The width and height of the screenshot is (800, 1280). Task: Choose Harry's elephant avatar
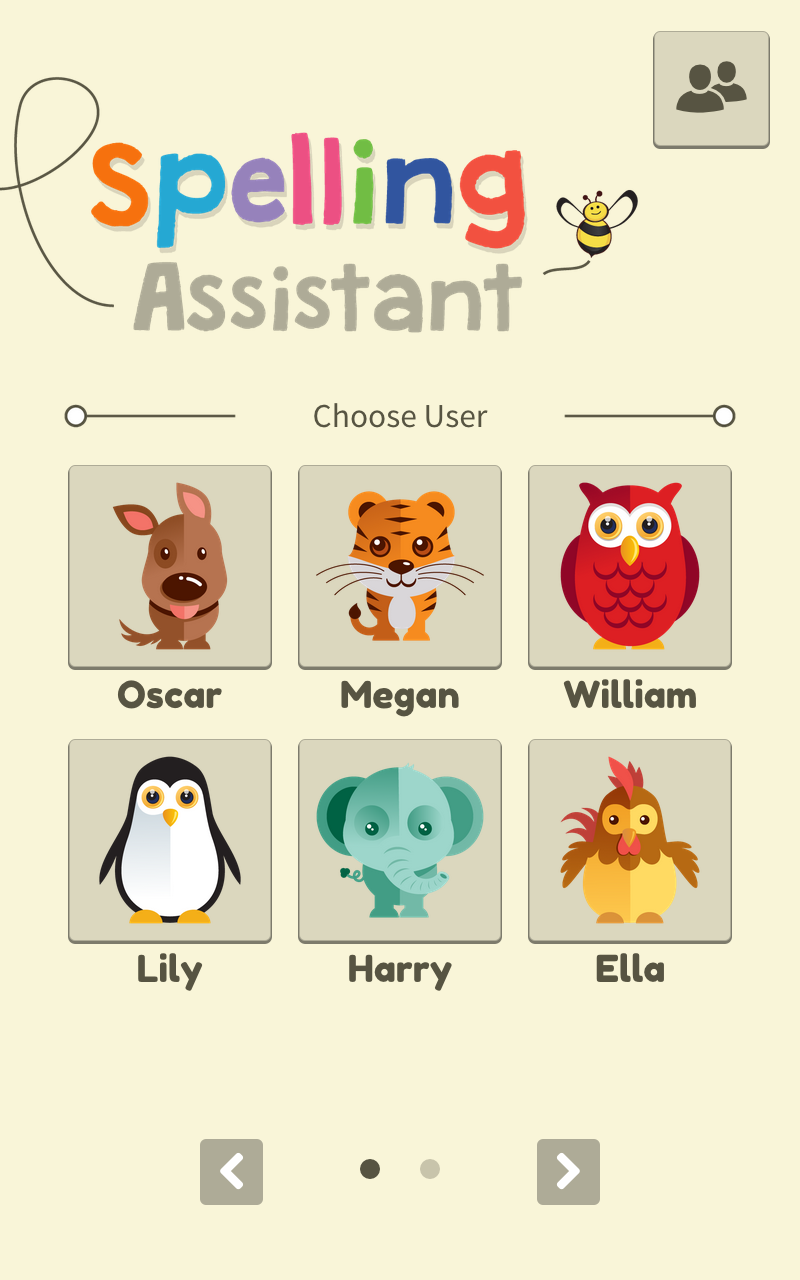[400, 840]
